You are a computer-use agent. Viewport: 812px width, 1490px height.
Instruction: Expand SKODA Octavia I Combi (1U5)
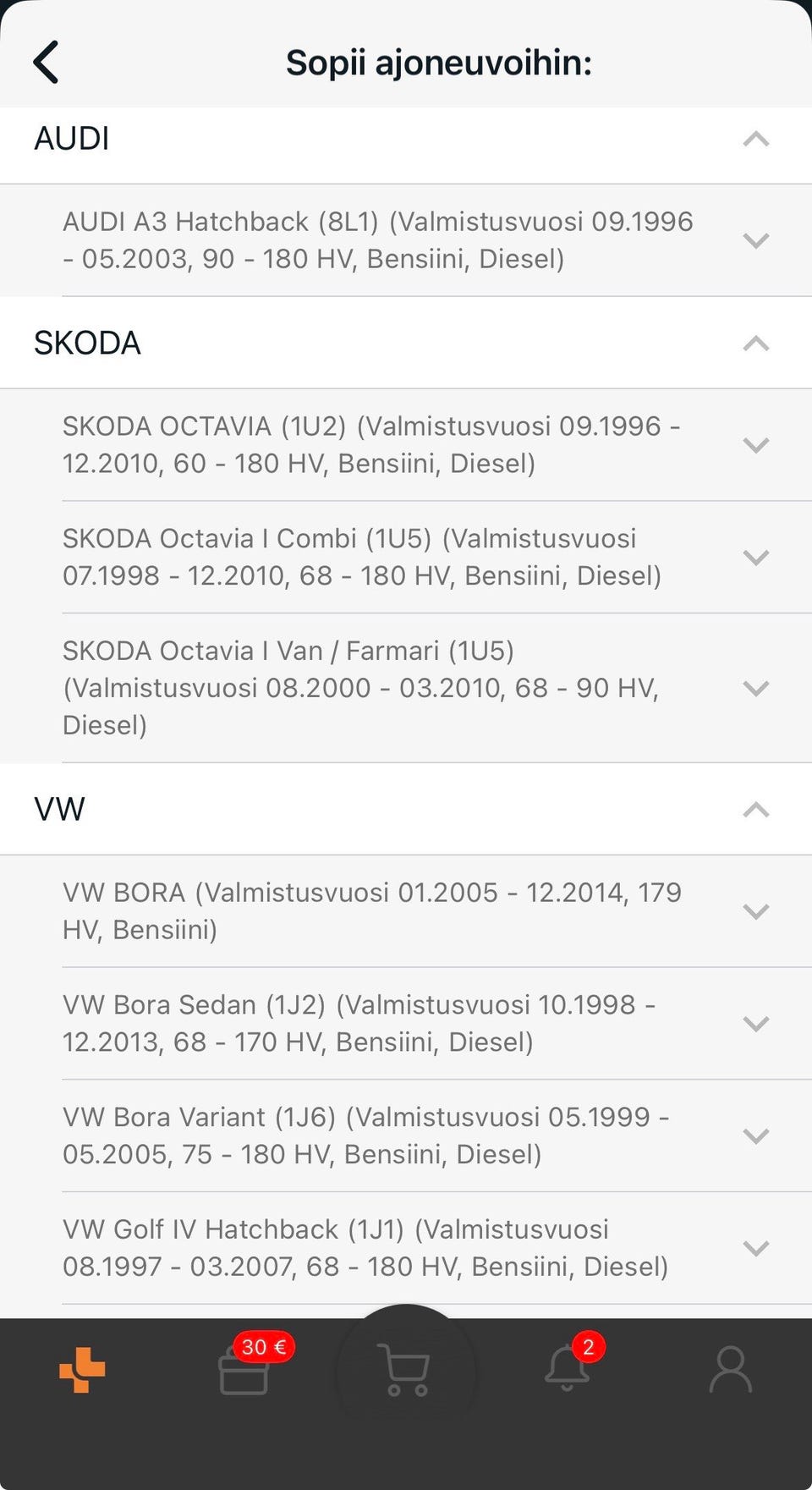click(x=755, y=558)
